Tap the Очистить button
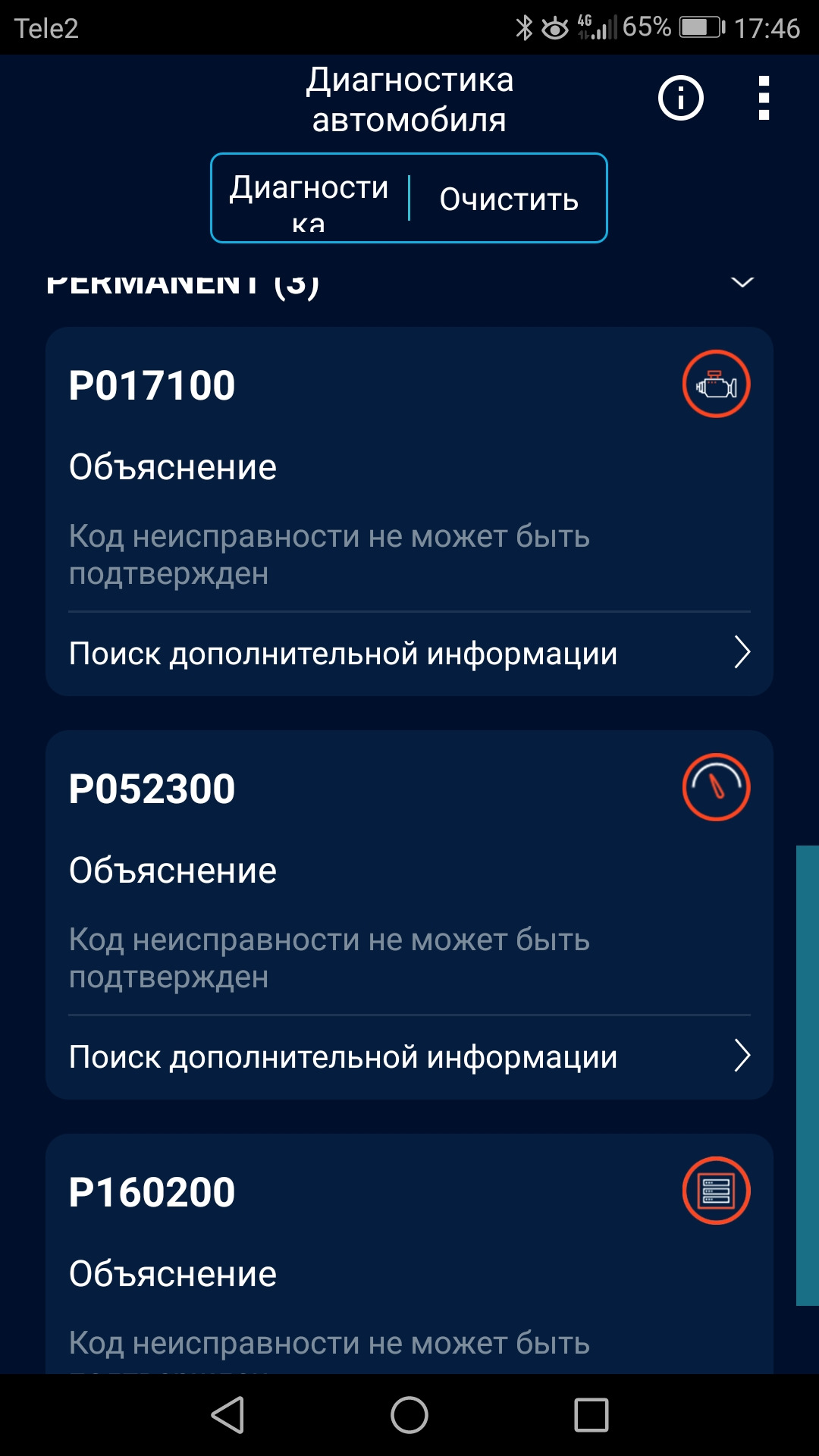The image size is (819, 1456). [x=509, y=199]
